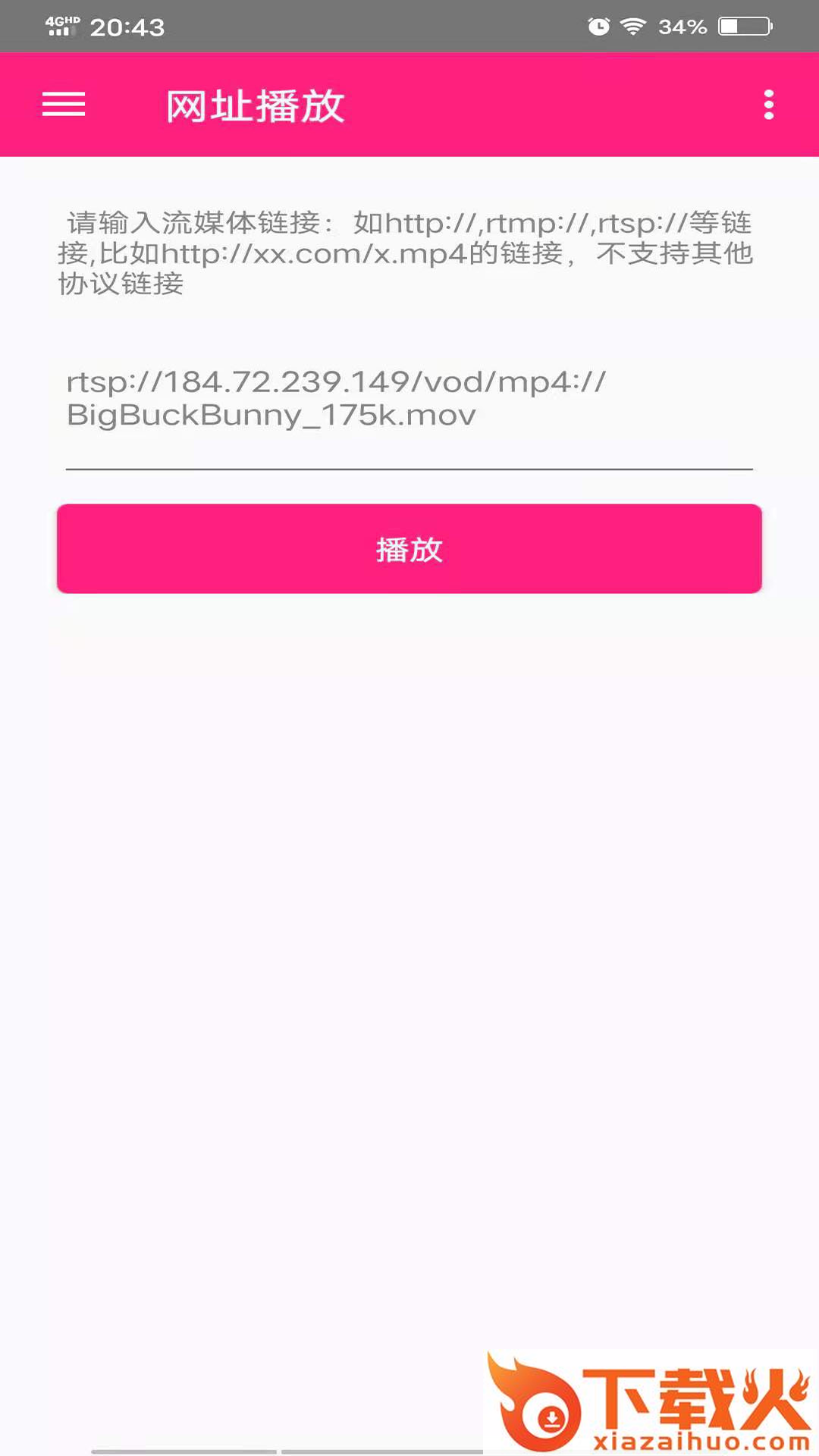Open the hamburger drawer menu
This screenshot has height=1456, width=819.
pyautogui.click(x=64, y=105)
